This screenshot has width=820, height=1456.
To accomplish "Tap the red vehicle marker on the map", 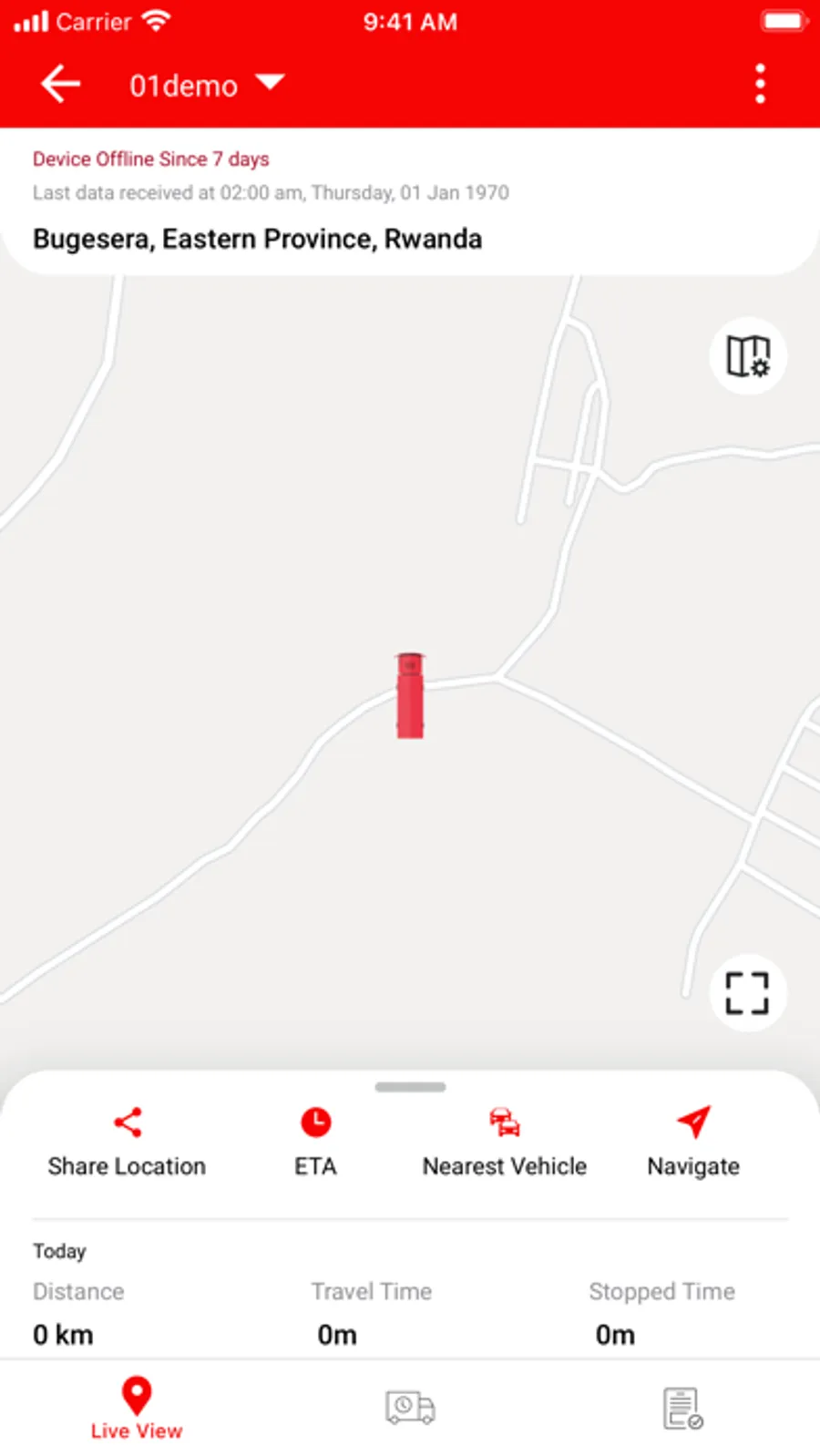I will tap(410, 695).
